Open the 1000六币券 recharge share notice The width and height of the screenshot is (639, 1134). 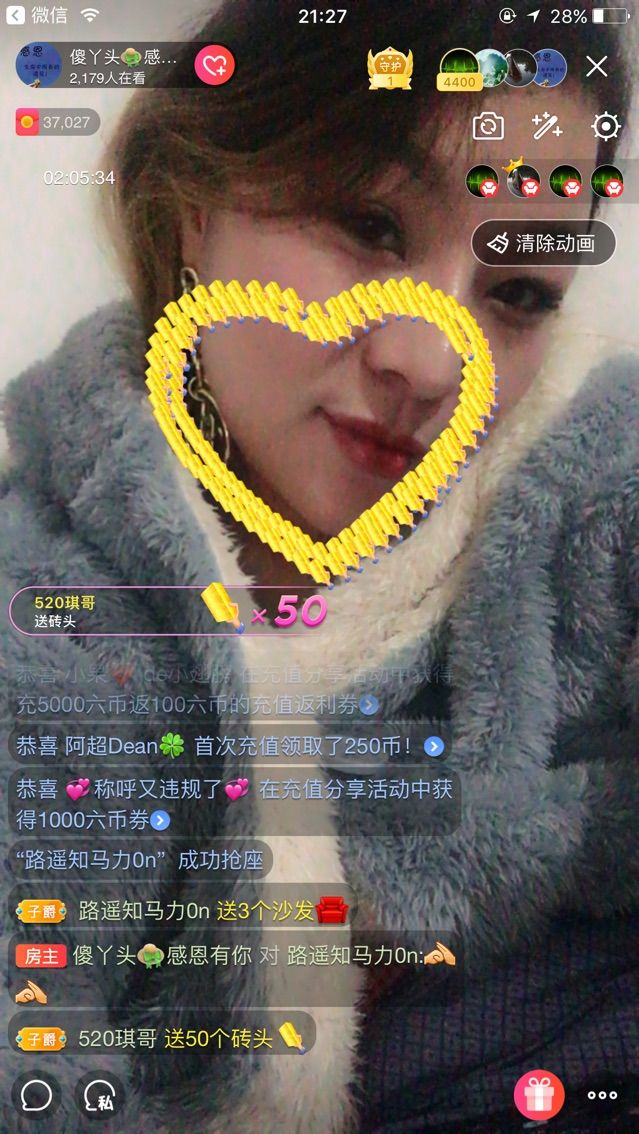click(160, 820)
